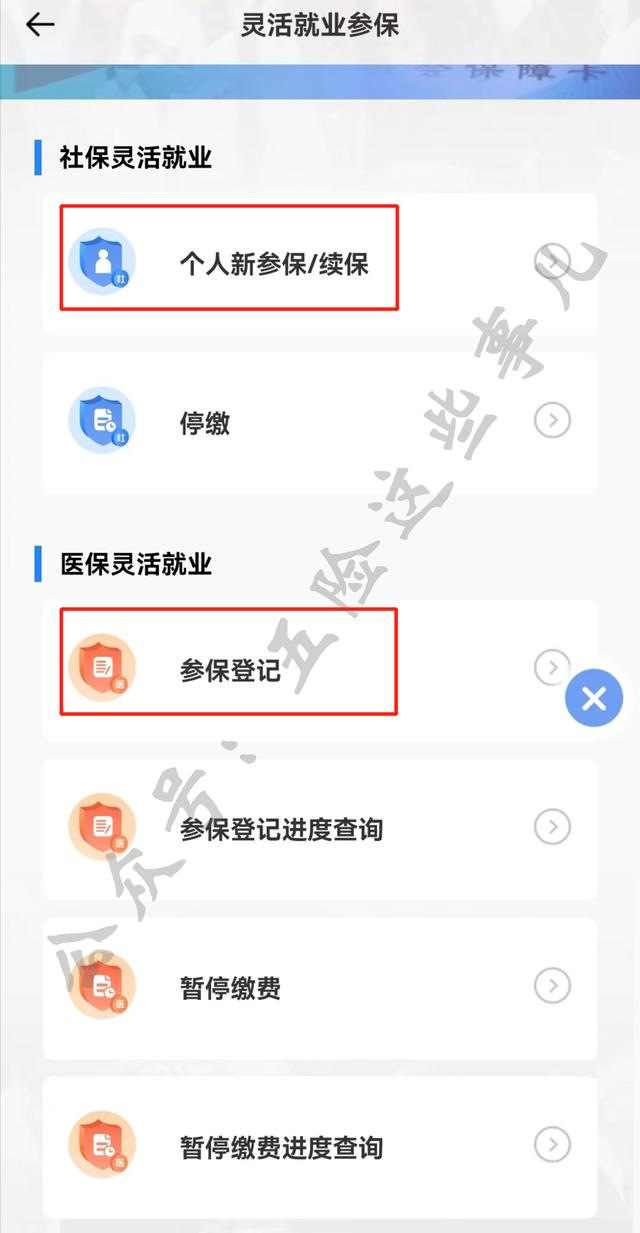The width and height of the screenshot is (640, 1233).
Task: Open 暂停缴费进度查询
Action: coord(320,1147)
